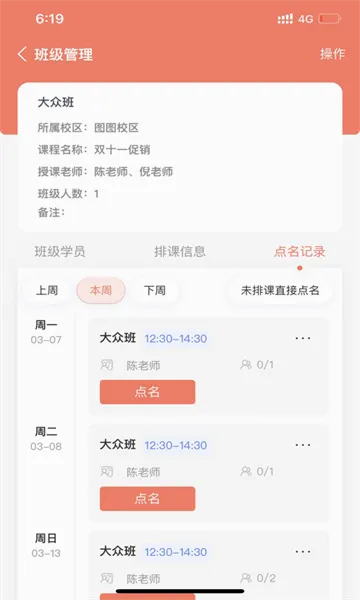Image resolution: width=360 pixels, height=600 pixels.
Task: Show 上周 schedule
Action: (x=47, y=290)
